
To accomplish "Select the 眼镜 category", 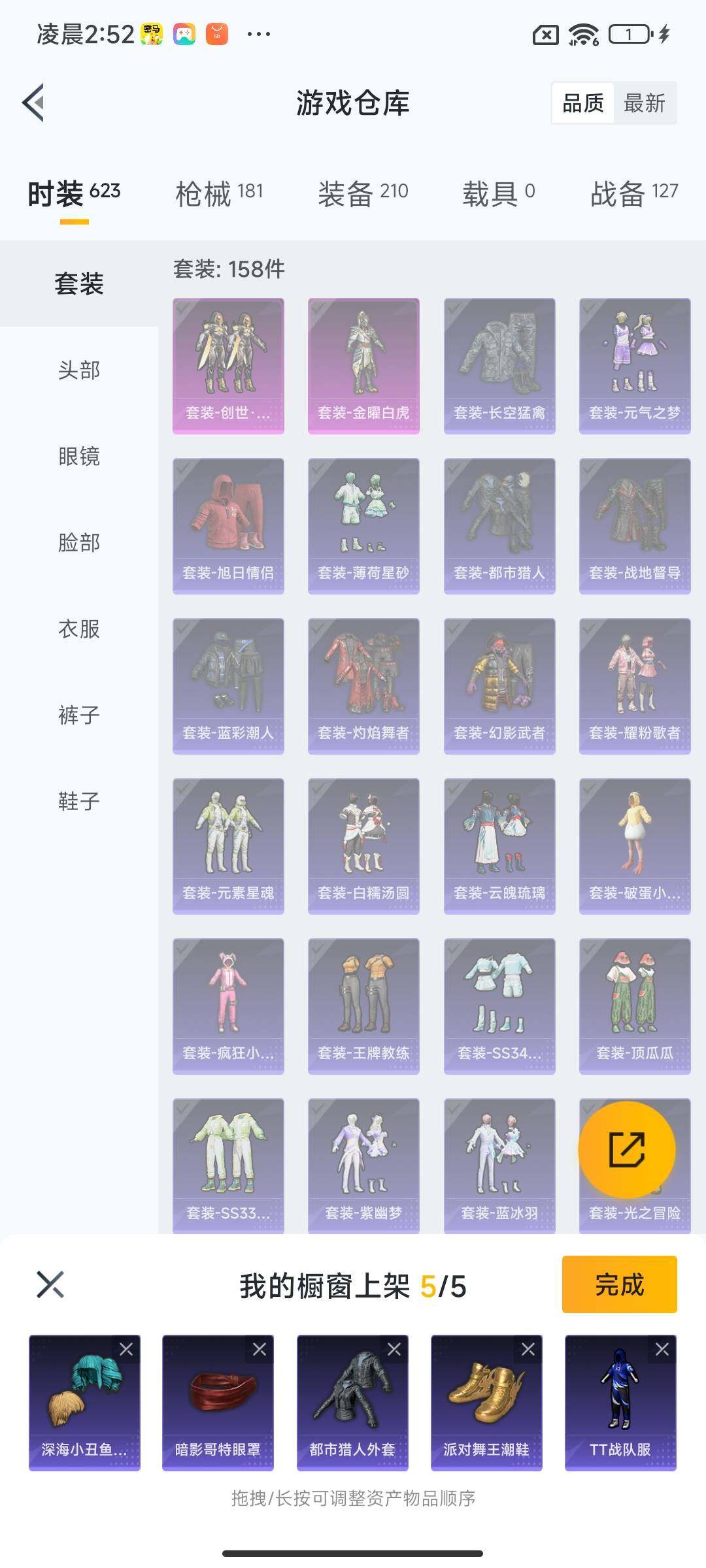I will [79, 457].
